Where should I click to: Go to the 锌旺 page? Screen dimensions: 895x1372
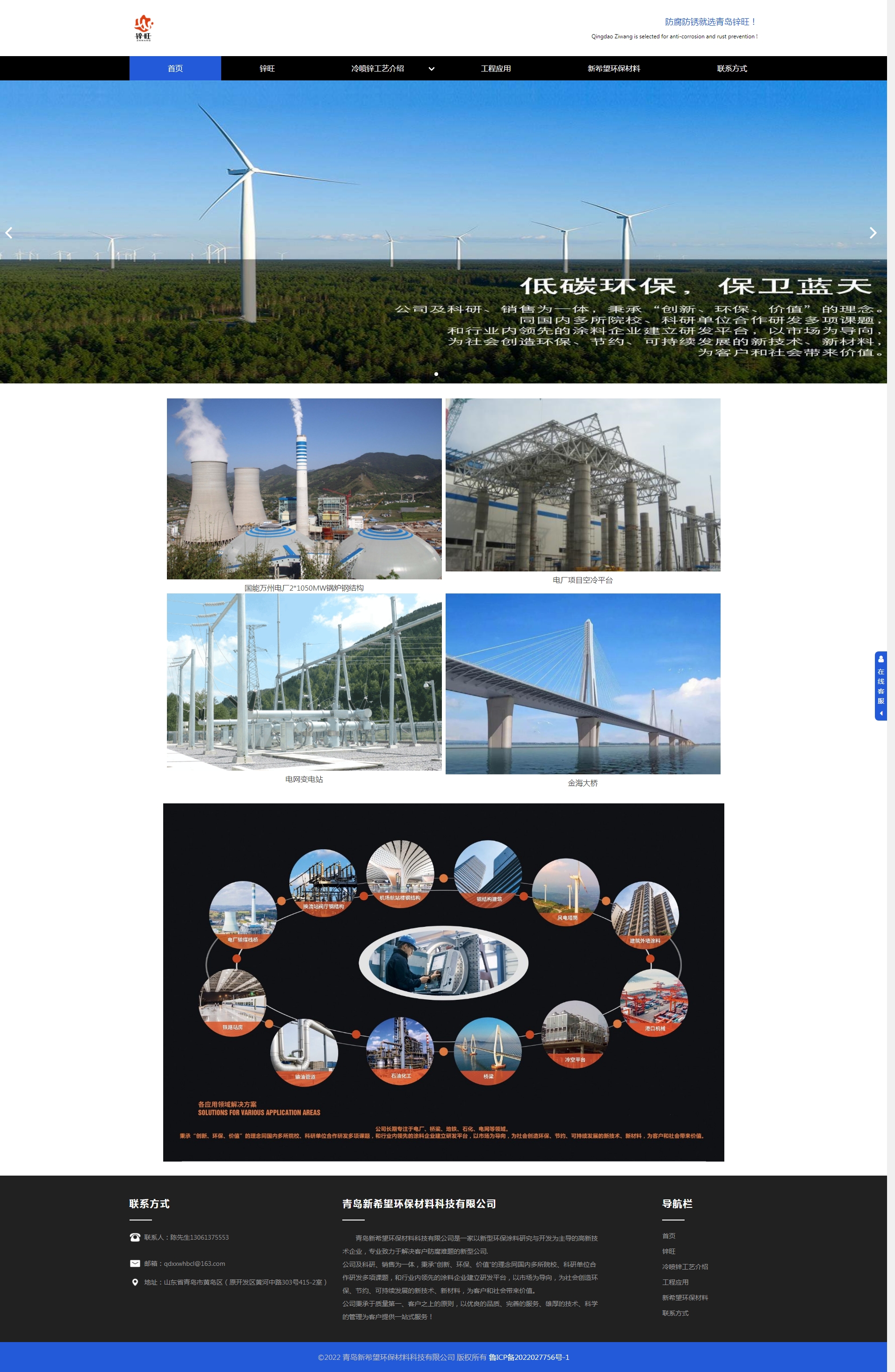[267, 69]
